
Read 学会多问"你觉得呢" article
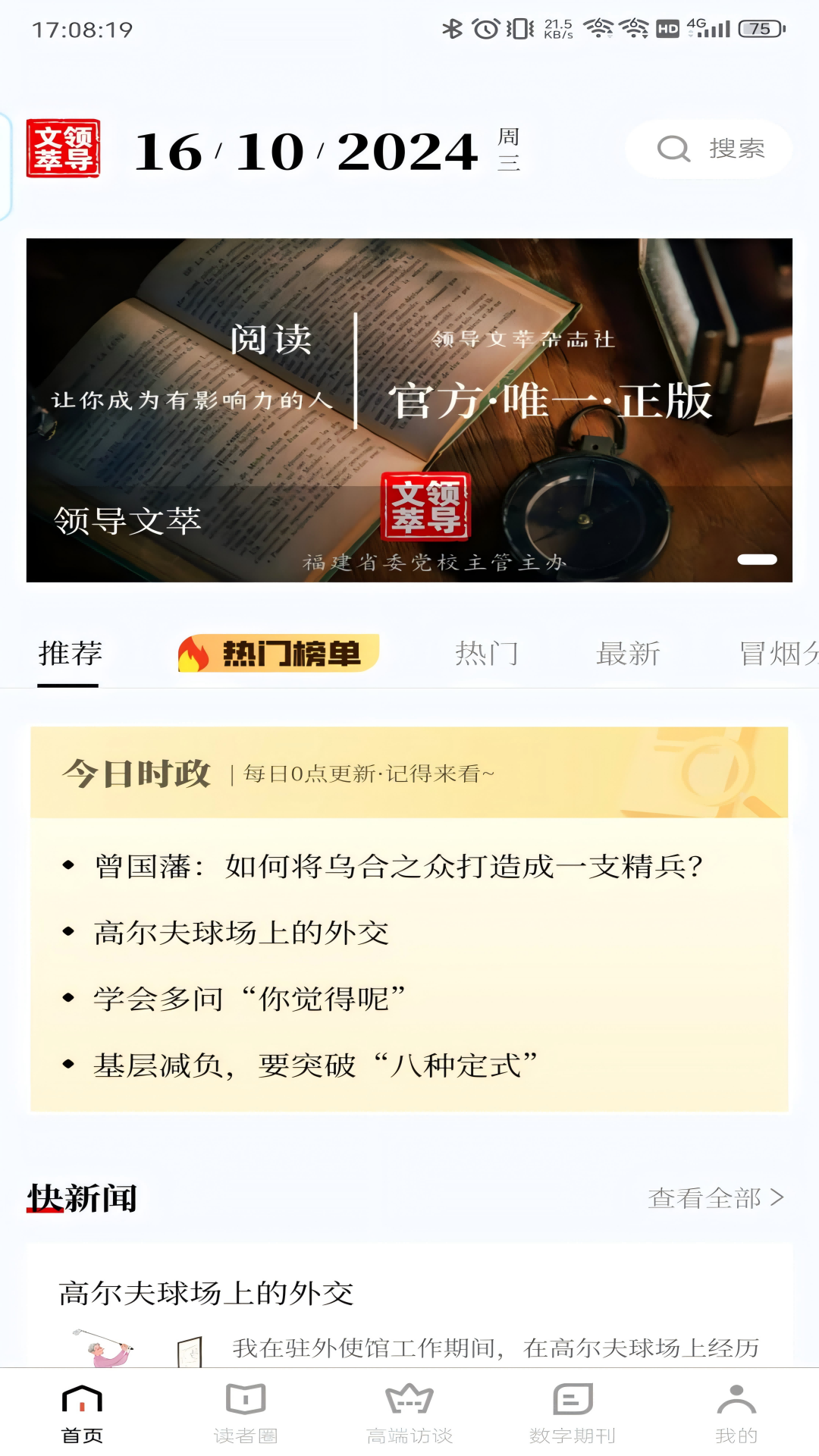(x=249, y=999)
